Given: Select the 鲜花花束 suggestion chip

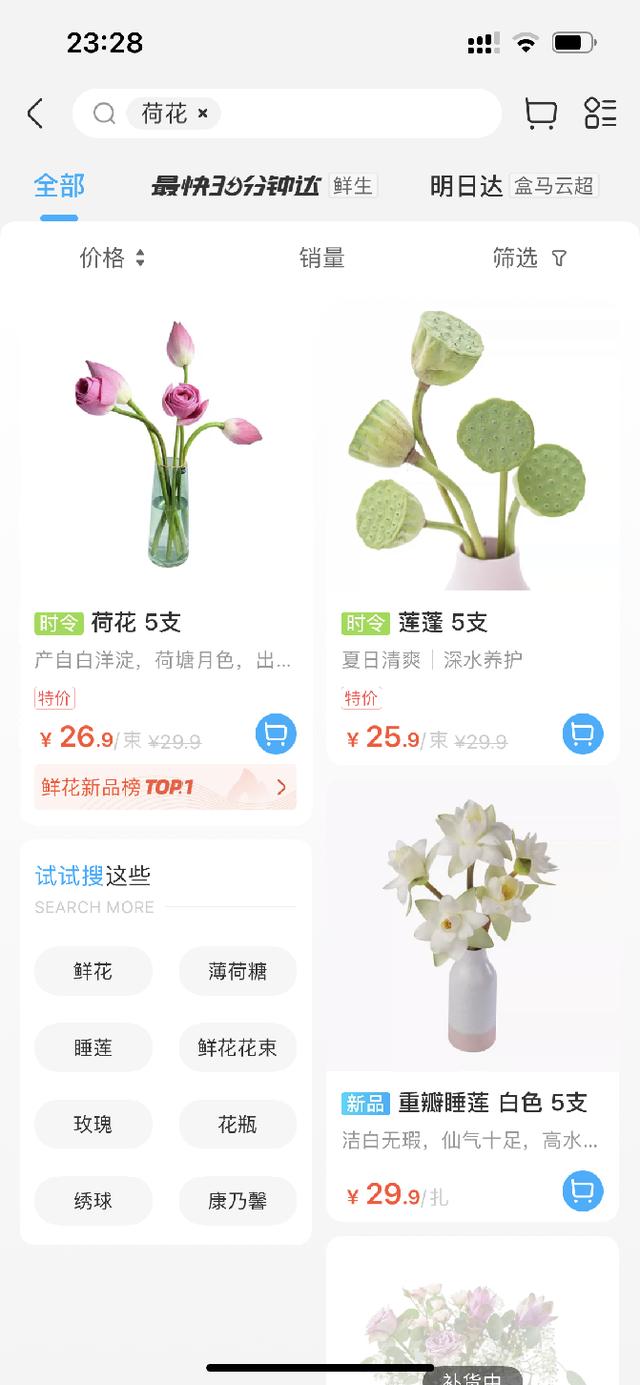Looking at the screenshot, I should click(x=237, y=1048).
